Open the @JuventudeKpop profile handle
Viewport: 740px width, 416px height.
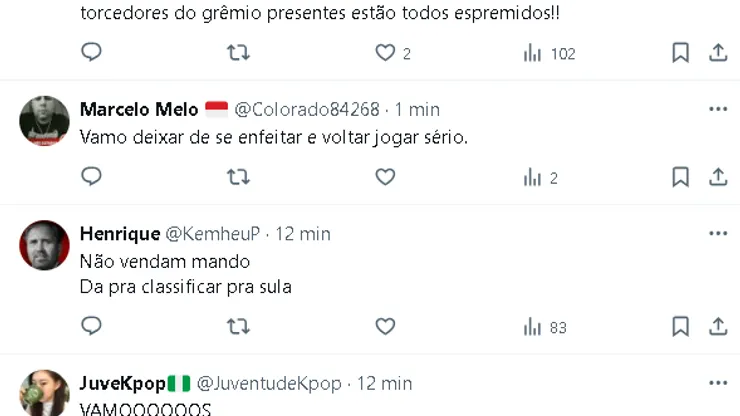tap(269, 384)
